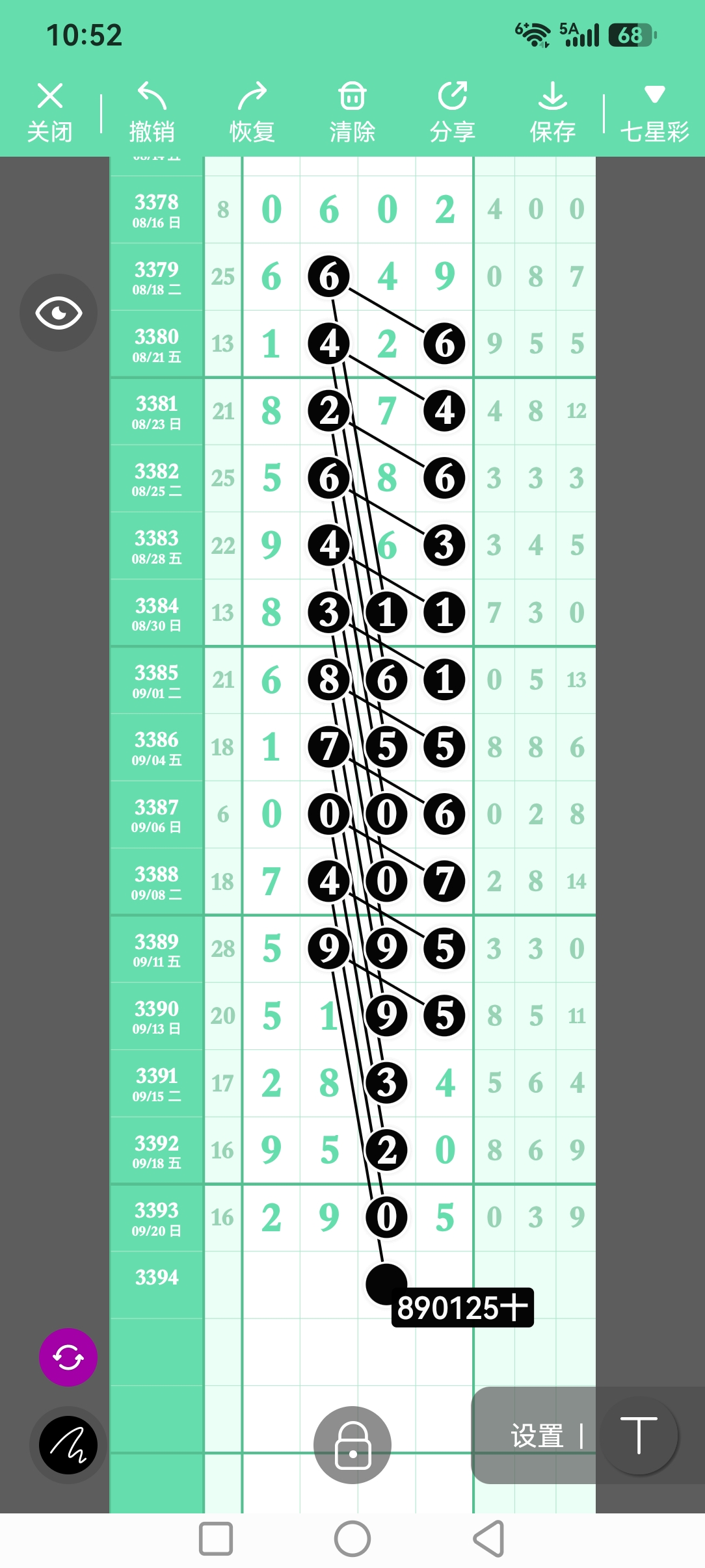This screenshot has width=705, height=1568.
Task: Return to the home screen via the circle button
Action: tap(352, 1539)
